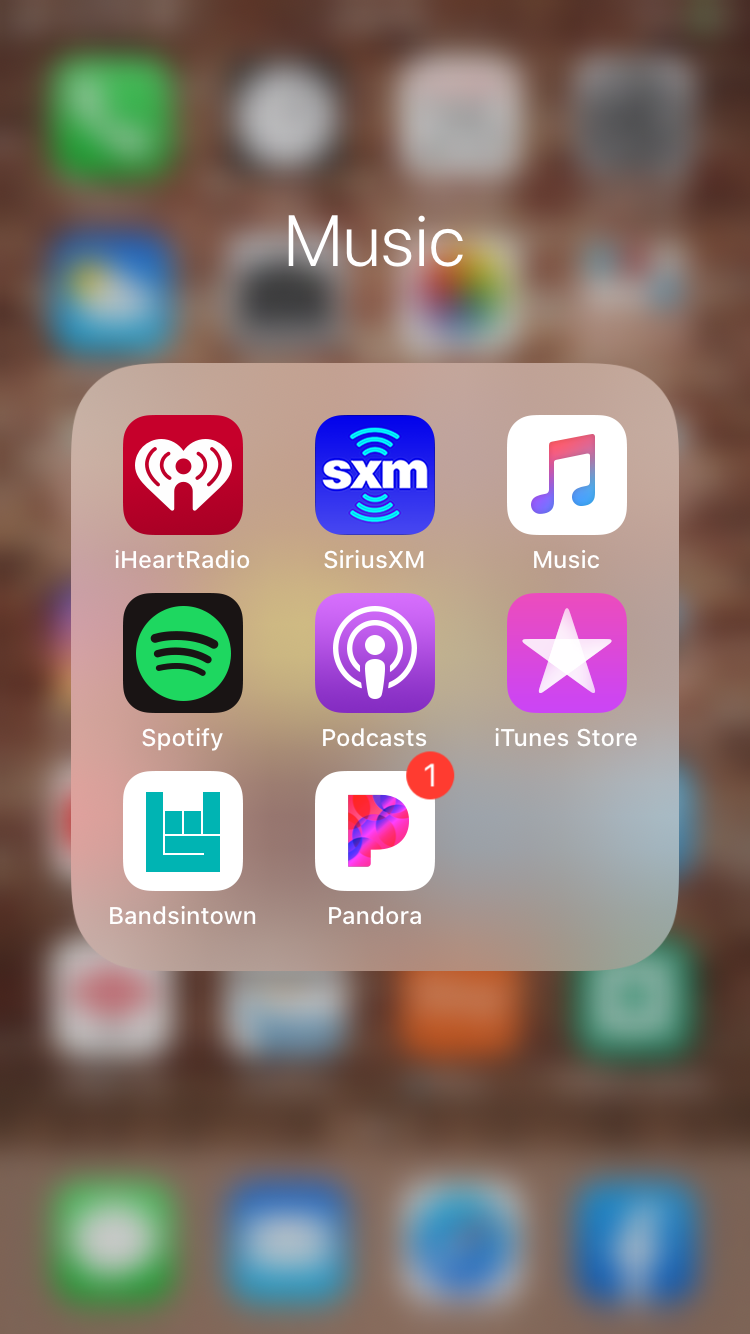750x1334 pixels.
Task: Launch Spotify
Action: point(183,653)
